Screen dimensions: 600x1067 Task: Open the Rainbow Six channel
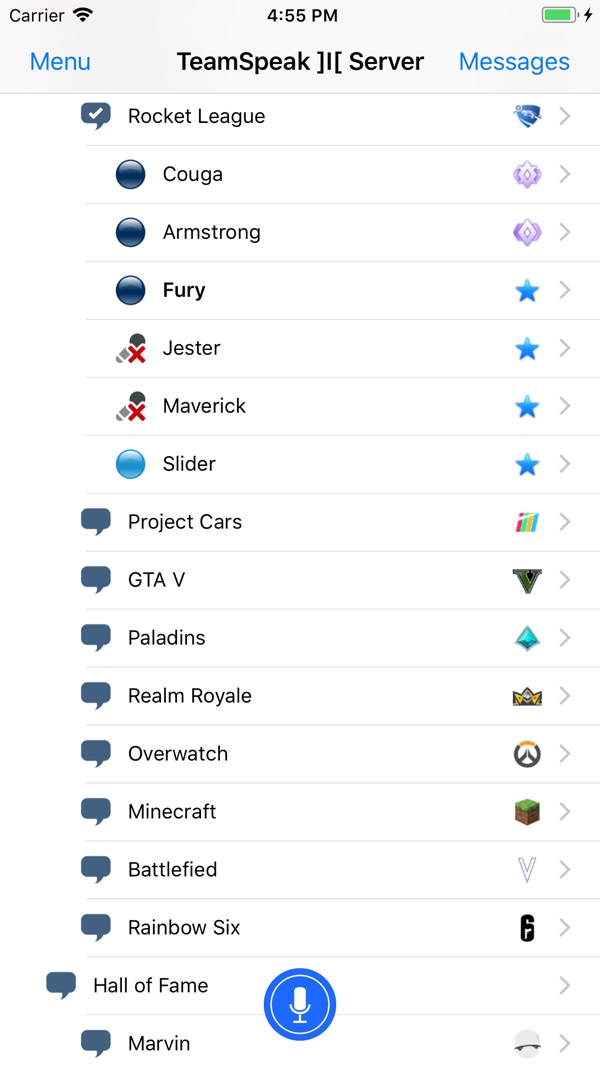coord(184,929)
